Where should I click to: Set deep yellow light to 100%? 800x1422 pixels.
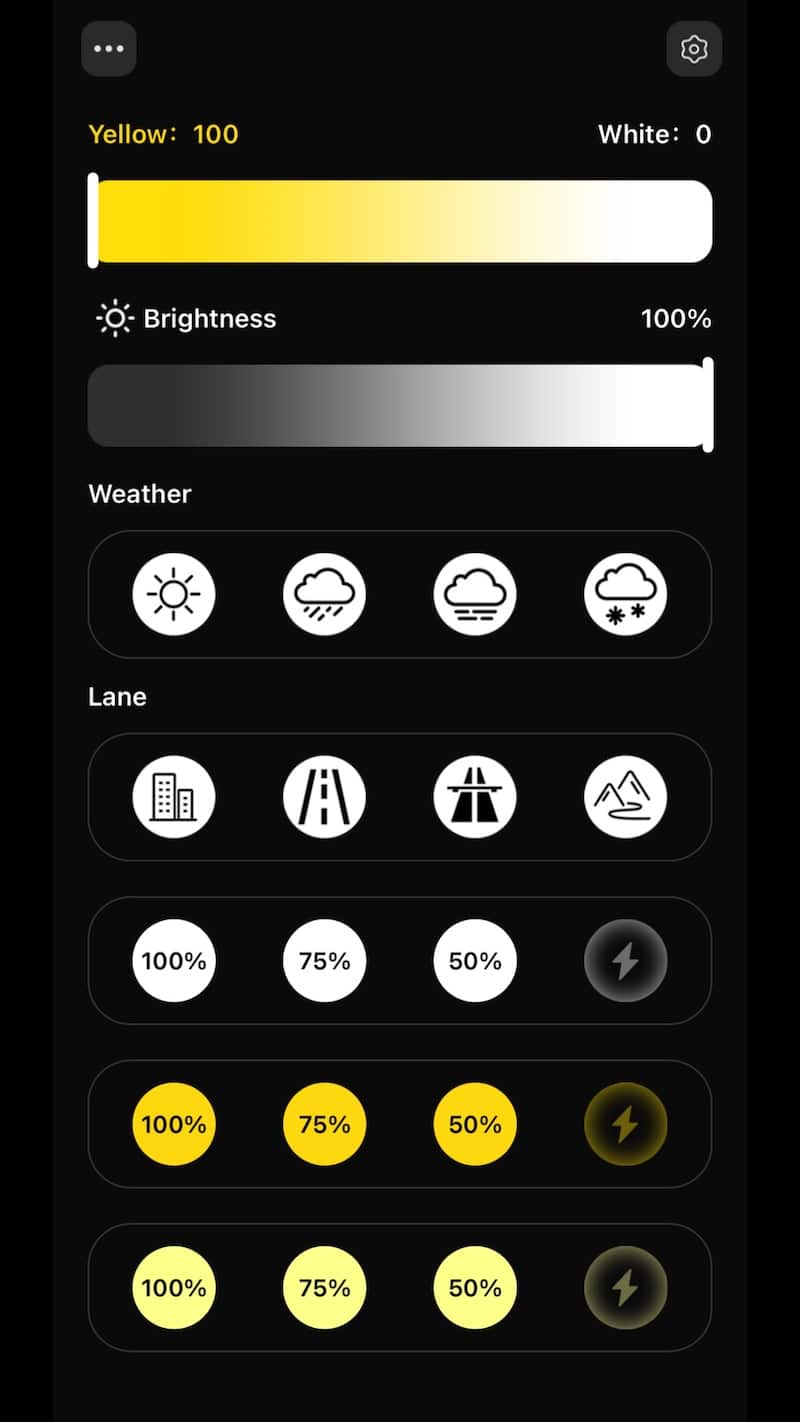tap(174, 1124)
